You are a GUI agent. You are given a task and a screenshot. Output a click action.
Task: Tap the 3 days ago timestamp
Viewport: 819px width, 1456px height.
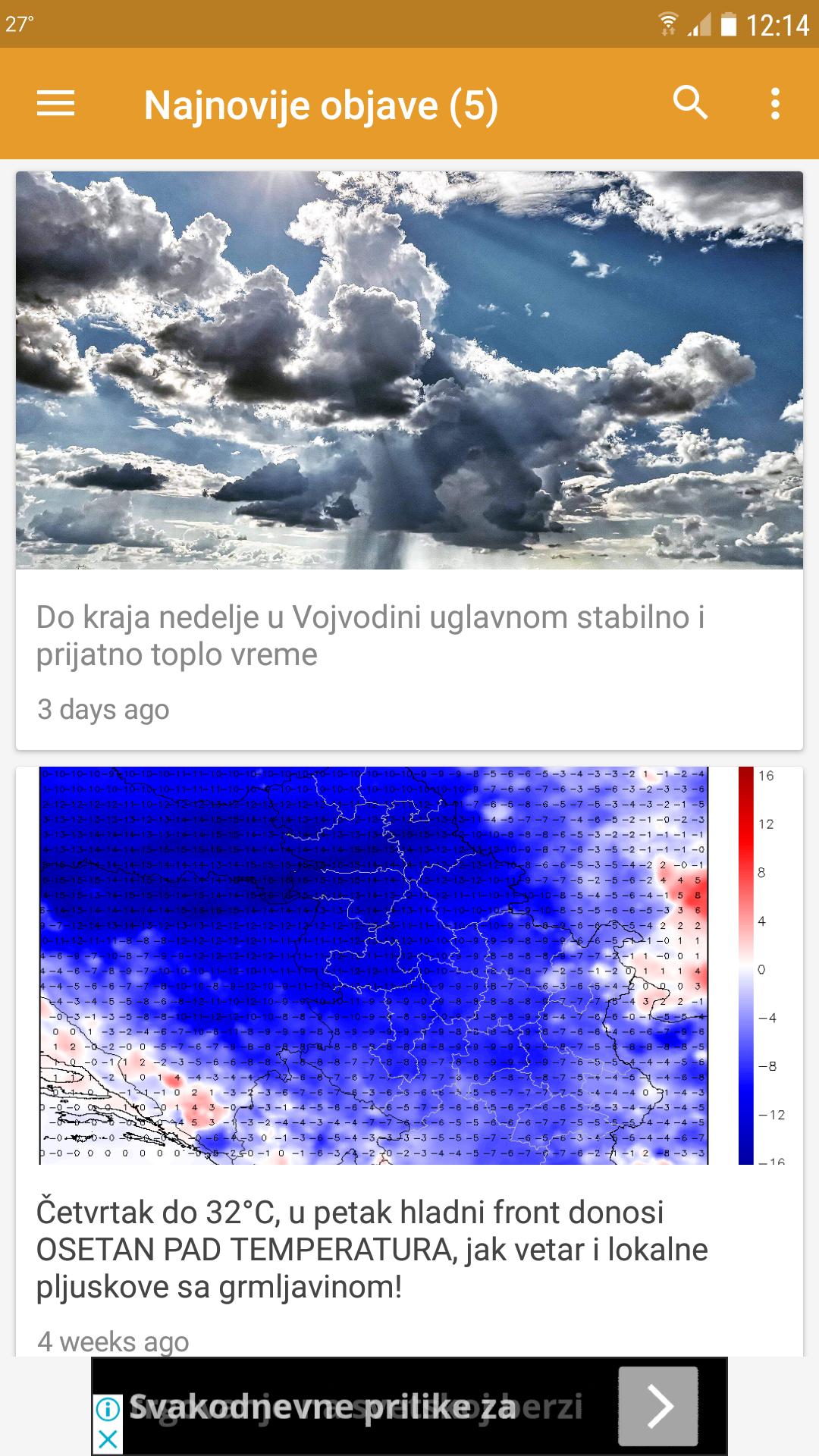[103, 709]
